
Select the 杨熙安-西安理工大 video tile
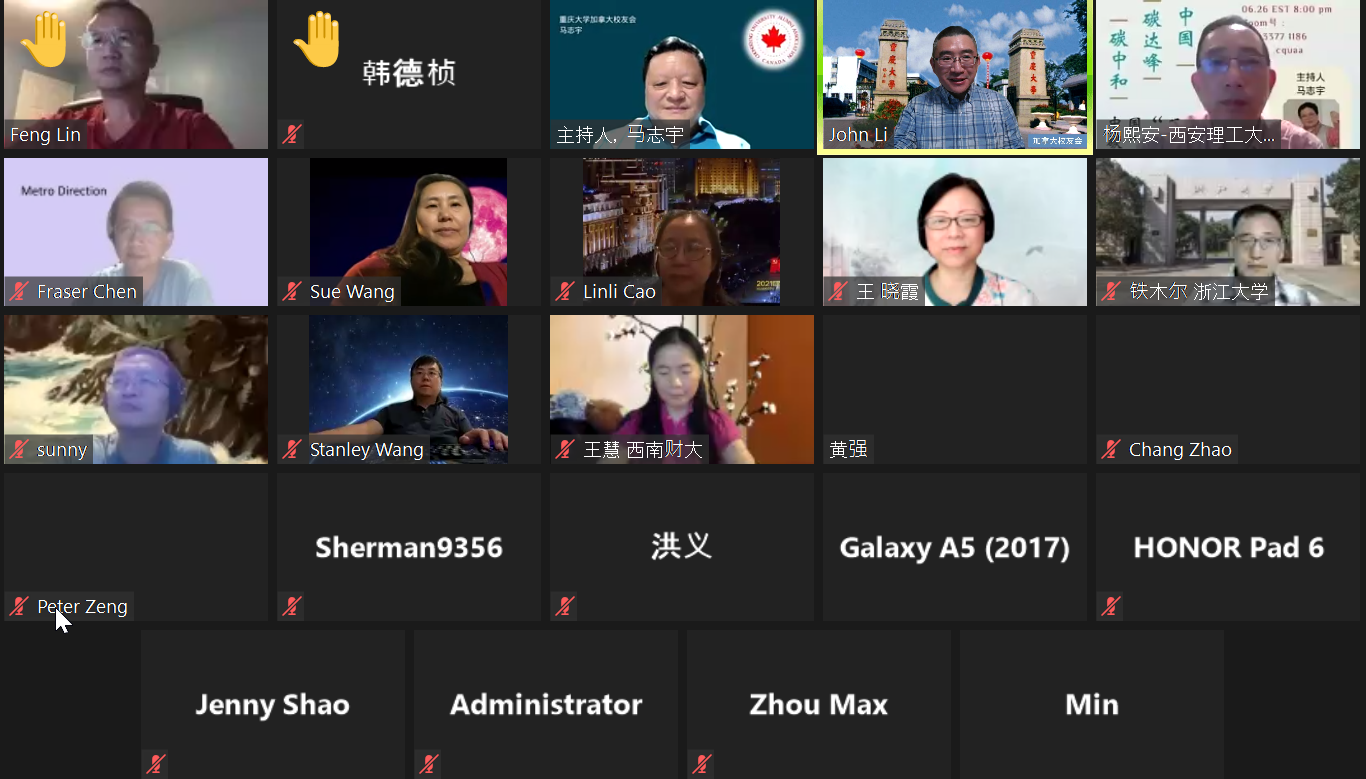click(1228, 74)
